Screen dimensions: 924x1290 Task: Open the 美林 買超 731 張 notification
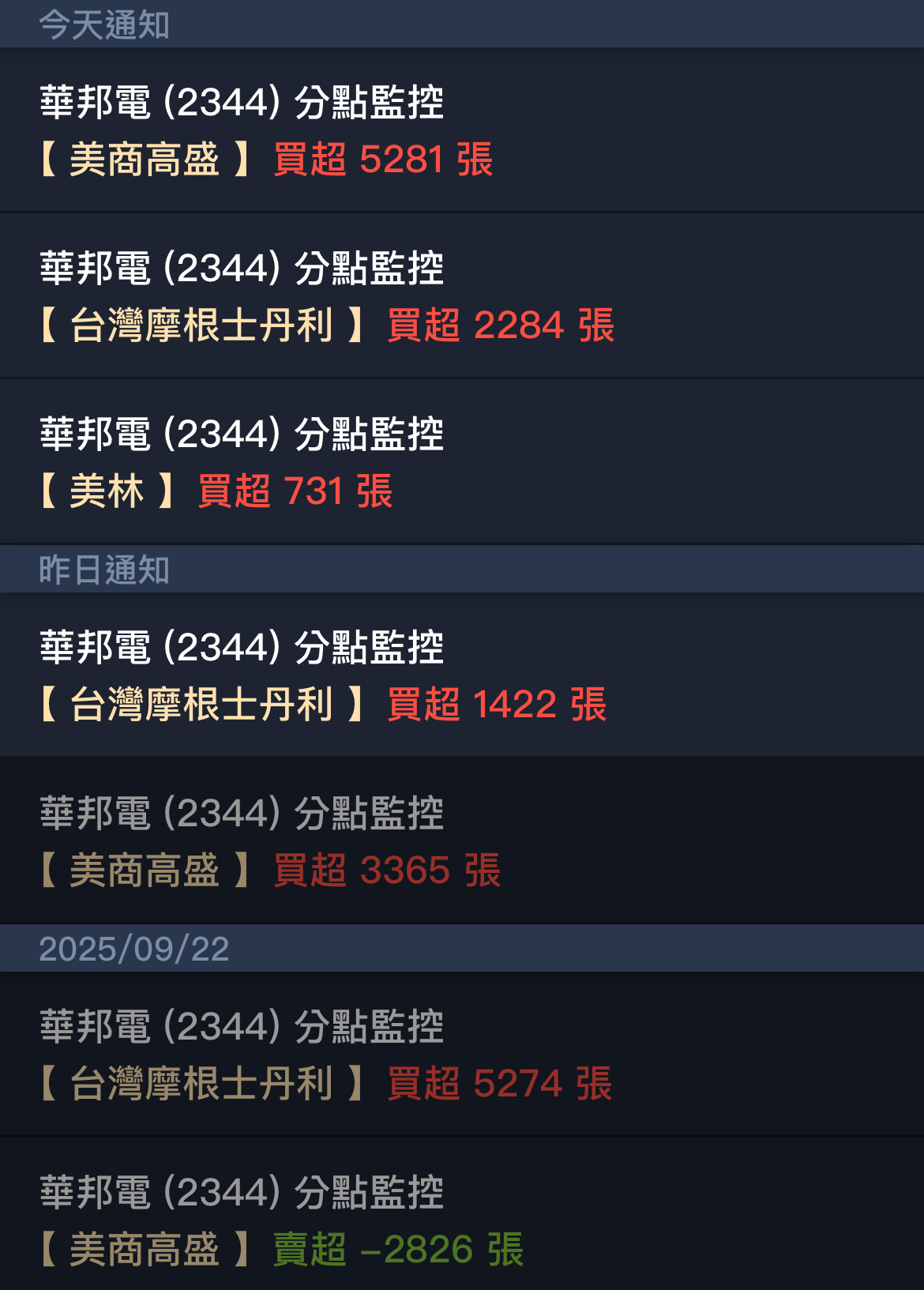click(462, 462)
